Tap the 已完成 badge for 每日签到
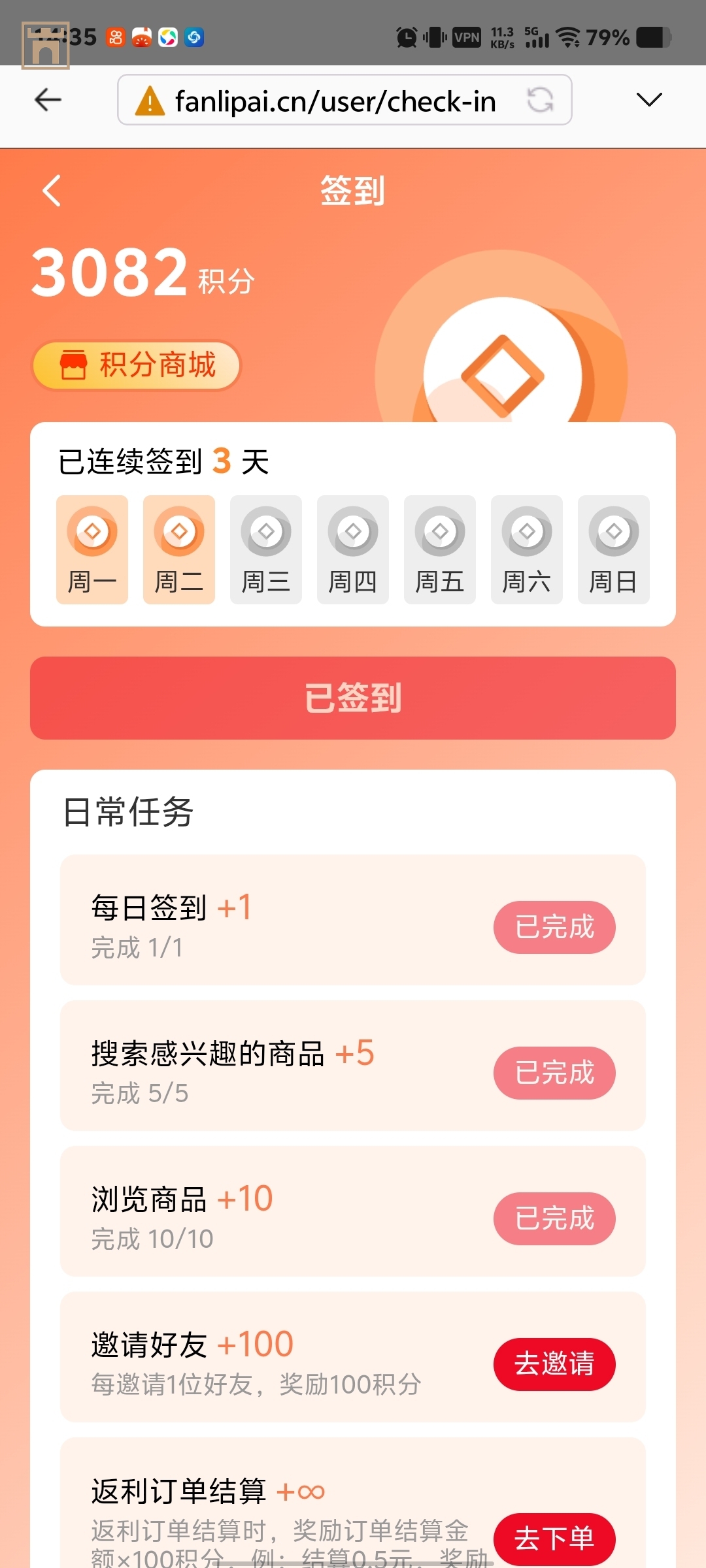 point(554,927)
